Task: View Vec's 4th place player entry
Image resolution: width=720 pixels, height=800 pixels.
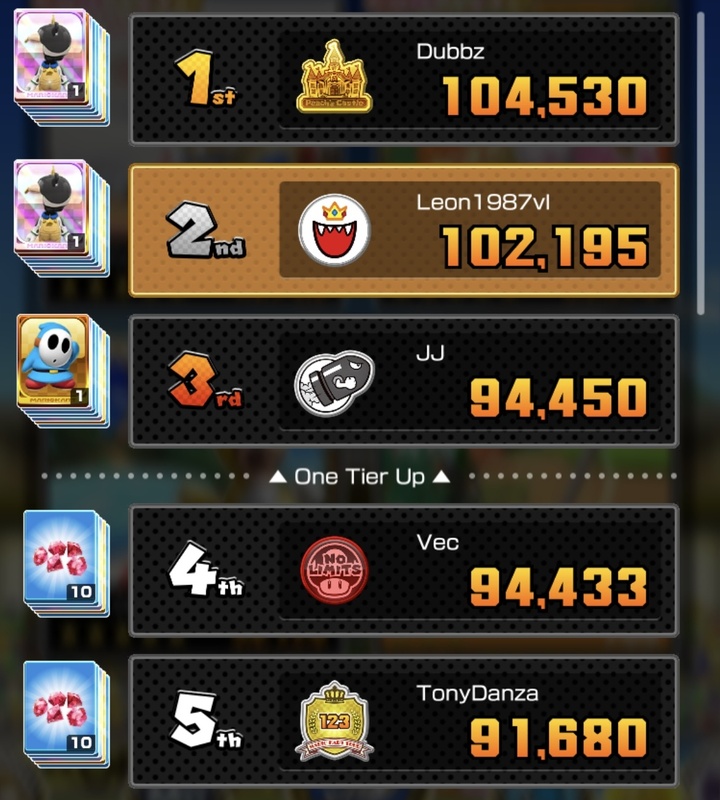Action: (404, 570)
